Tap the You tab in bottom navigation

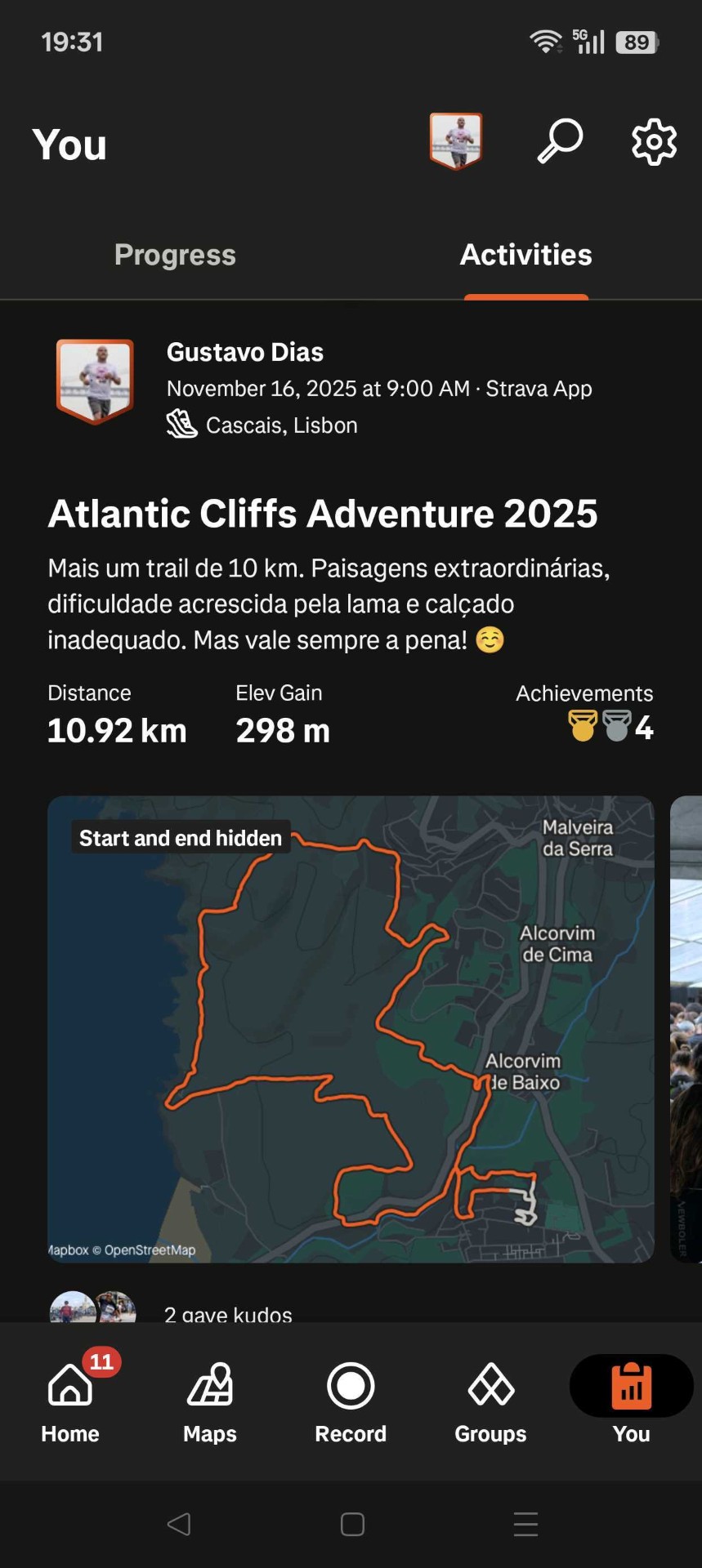click(x=631, y=1400)
